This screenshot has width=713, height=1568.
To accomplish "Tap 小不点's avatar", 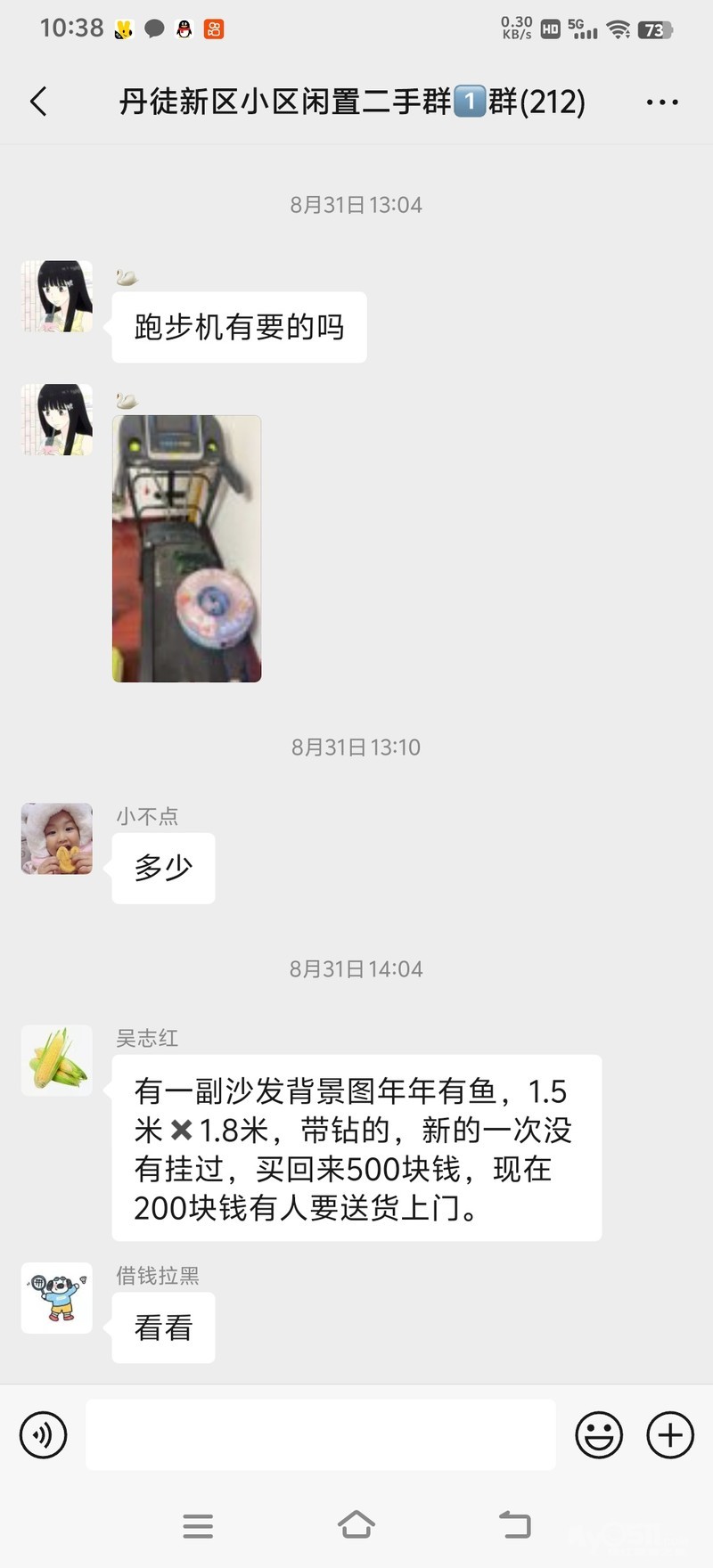I will click(57, 838).
